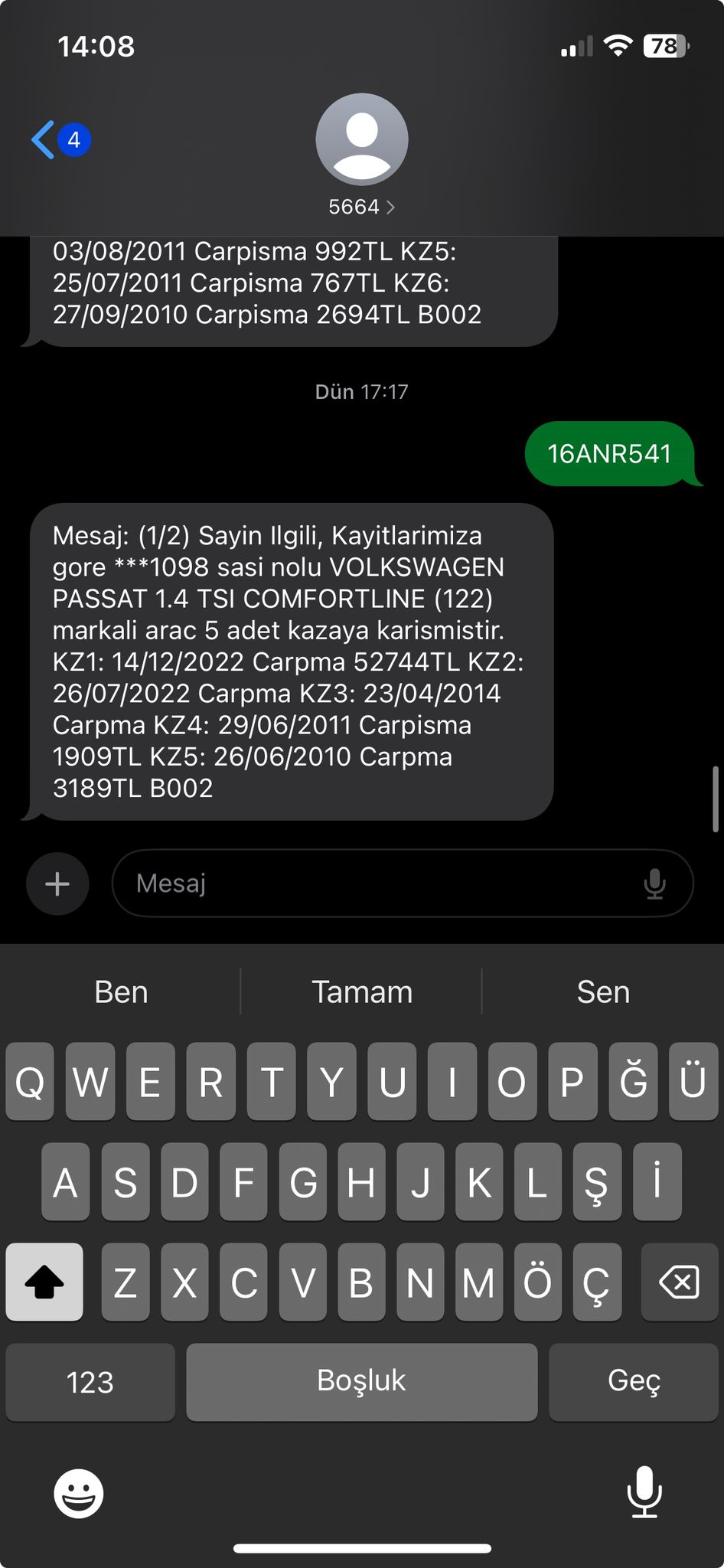Screen dimensions: 724x1568
Task: Insert the suggestion Tamam
Action: pyautogui.click(x=361, y=992)
